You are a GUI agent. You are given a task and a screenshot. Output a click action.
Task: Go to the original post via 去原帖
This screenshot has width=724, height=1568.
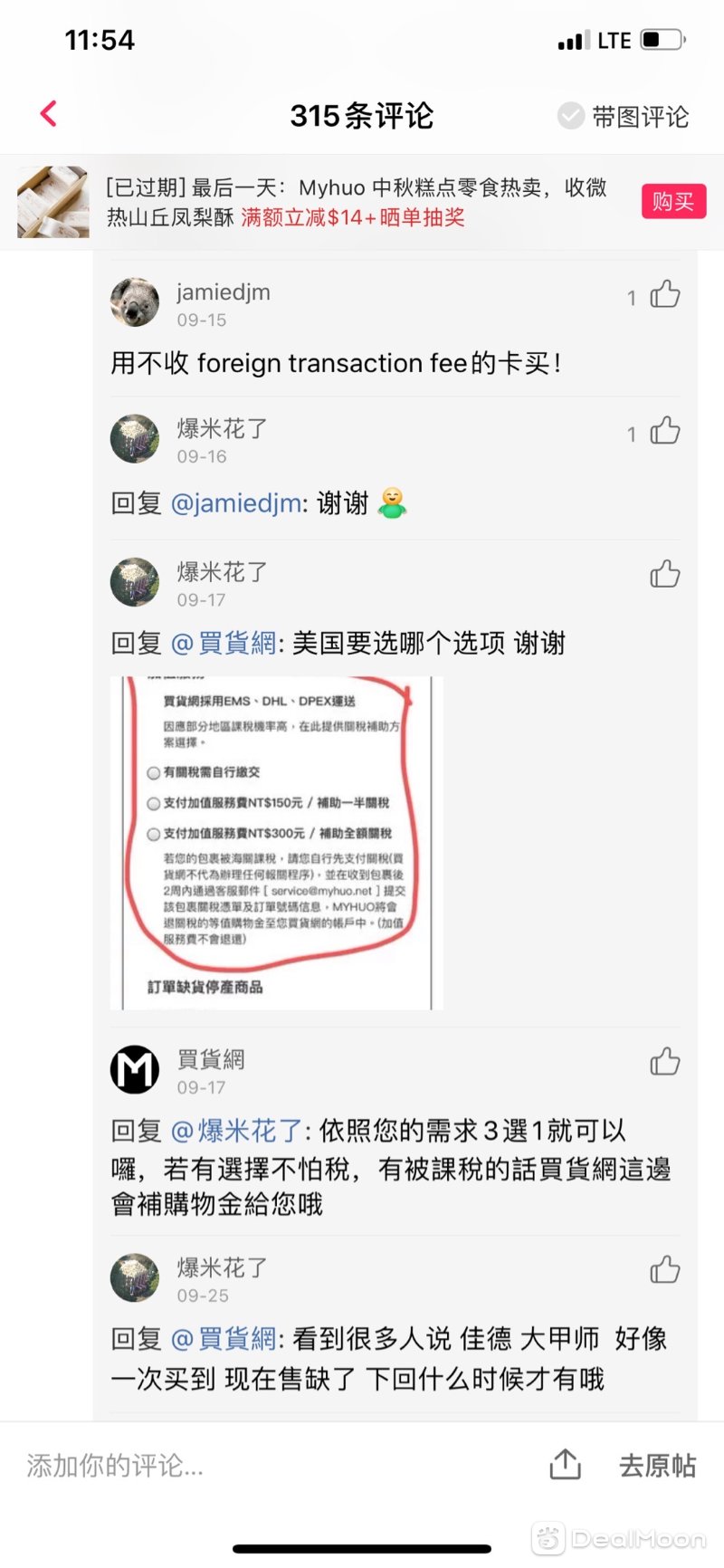tap(657, 1465)
